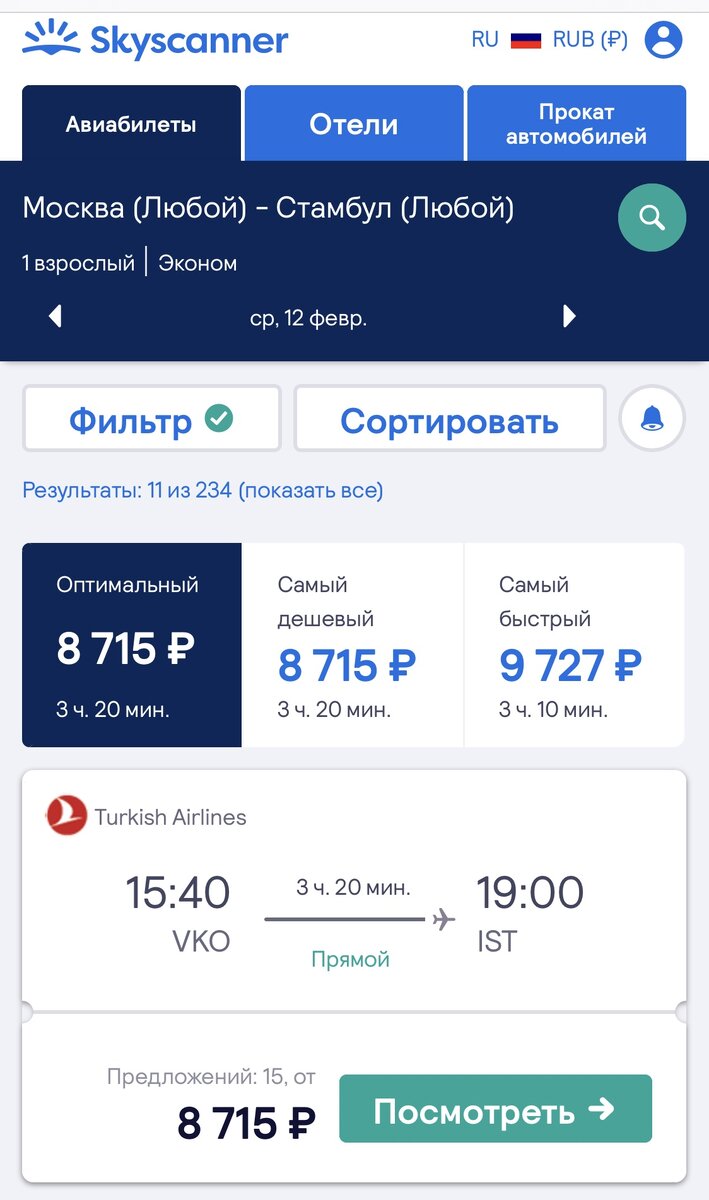The image size is (709, 1200).
Task: Open the Фильтр options
Action: click(x=152, y=419)
